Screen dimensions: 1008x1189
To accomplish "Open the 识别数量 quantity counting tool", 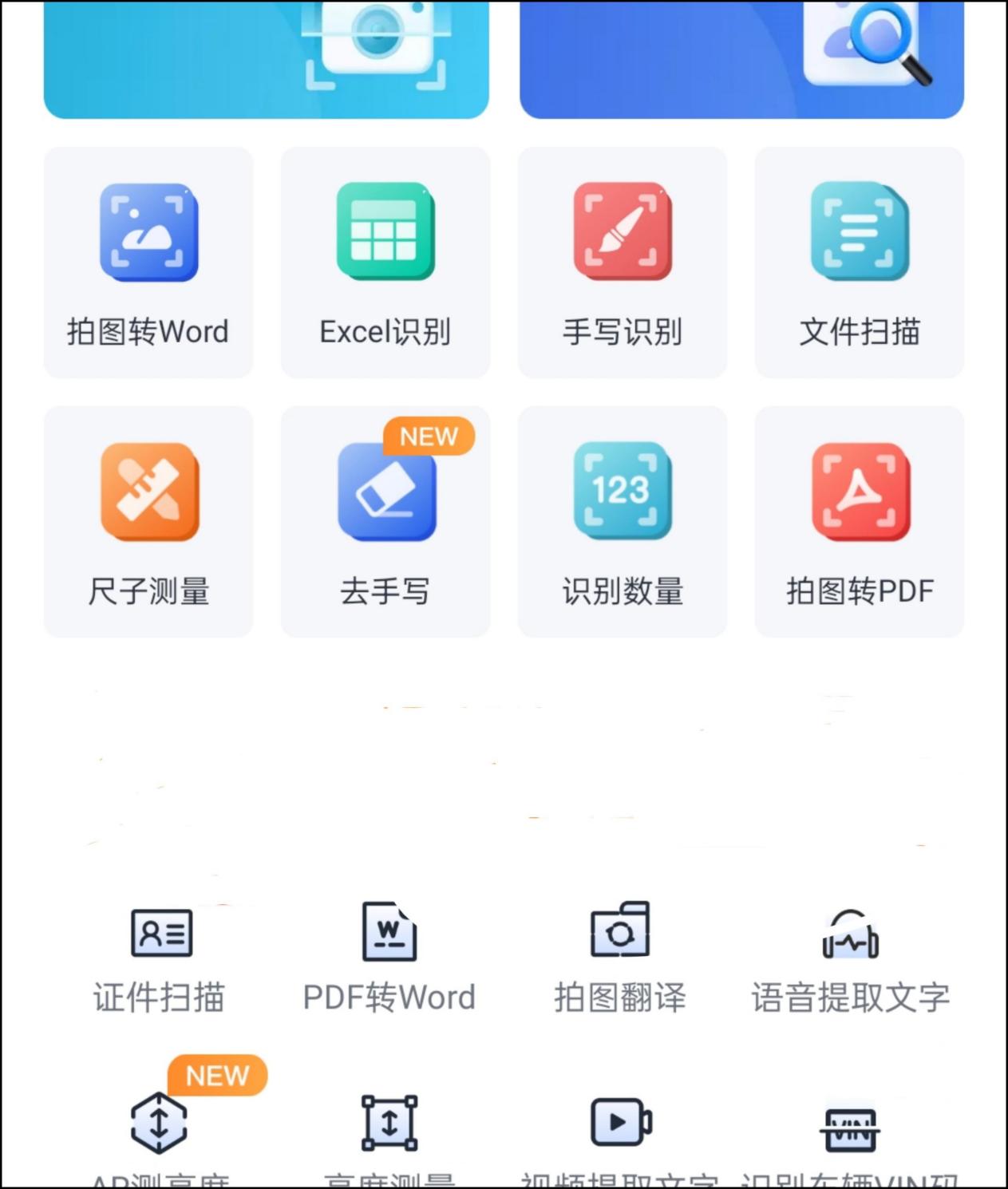I will (622, 520).
